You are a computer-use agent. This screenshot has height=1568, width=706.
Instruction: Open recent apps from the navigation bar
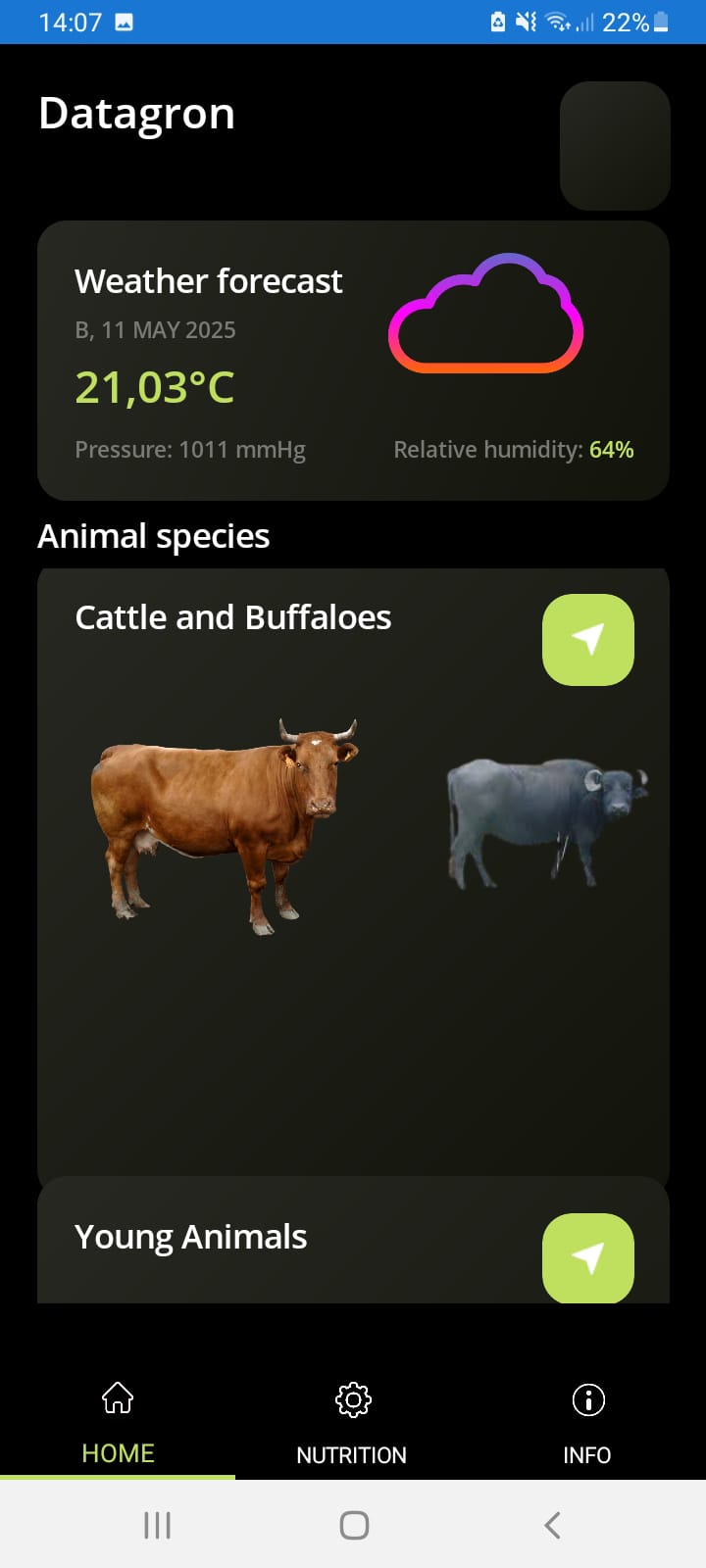click(x=157, y=1525)
